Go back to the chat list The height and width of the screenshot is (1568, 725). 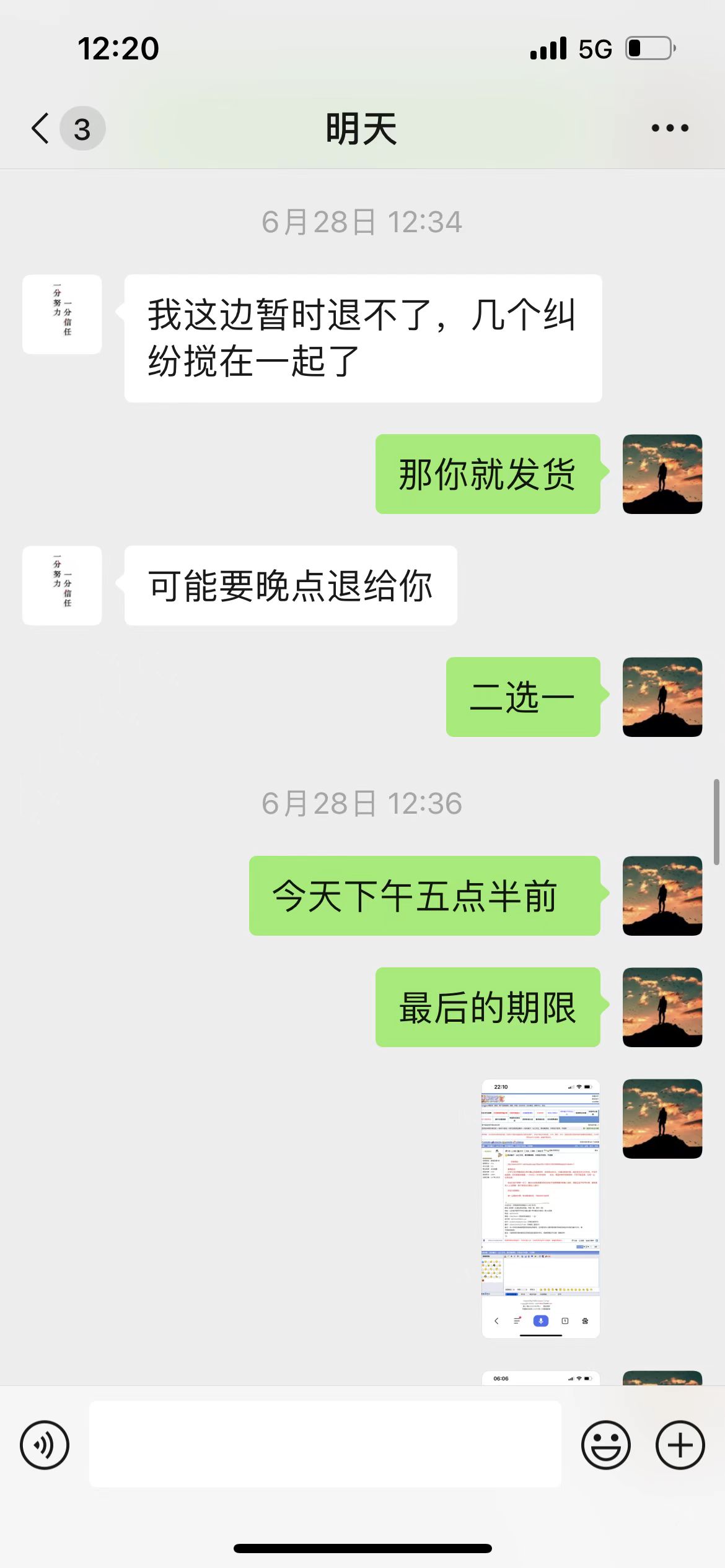41,128
